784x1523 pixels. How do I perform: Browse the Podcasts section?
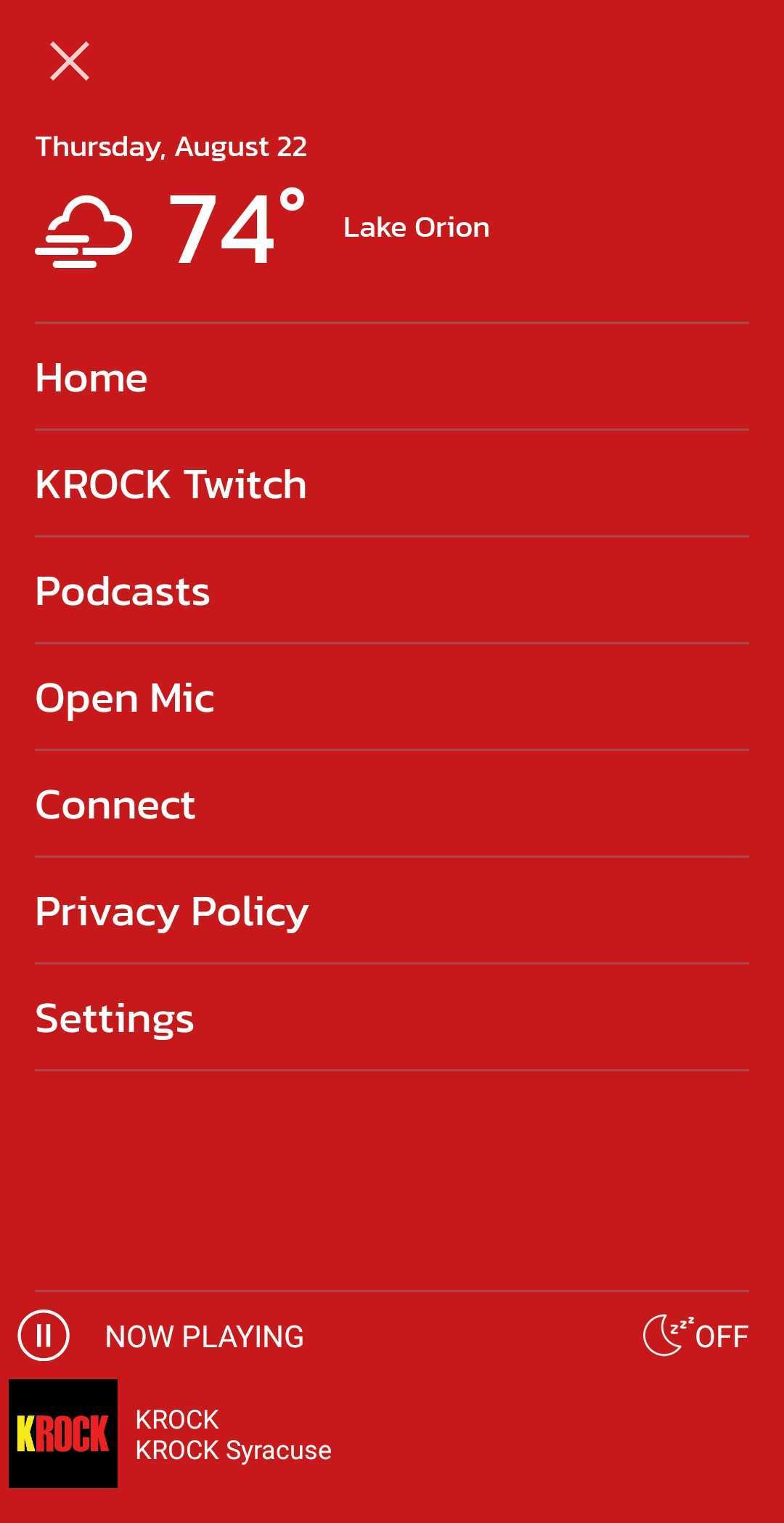click(x=123, y=591)
